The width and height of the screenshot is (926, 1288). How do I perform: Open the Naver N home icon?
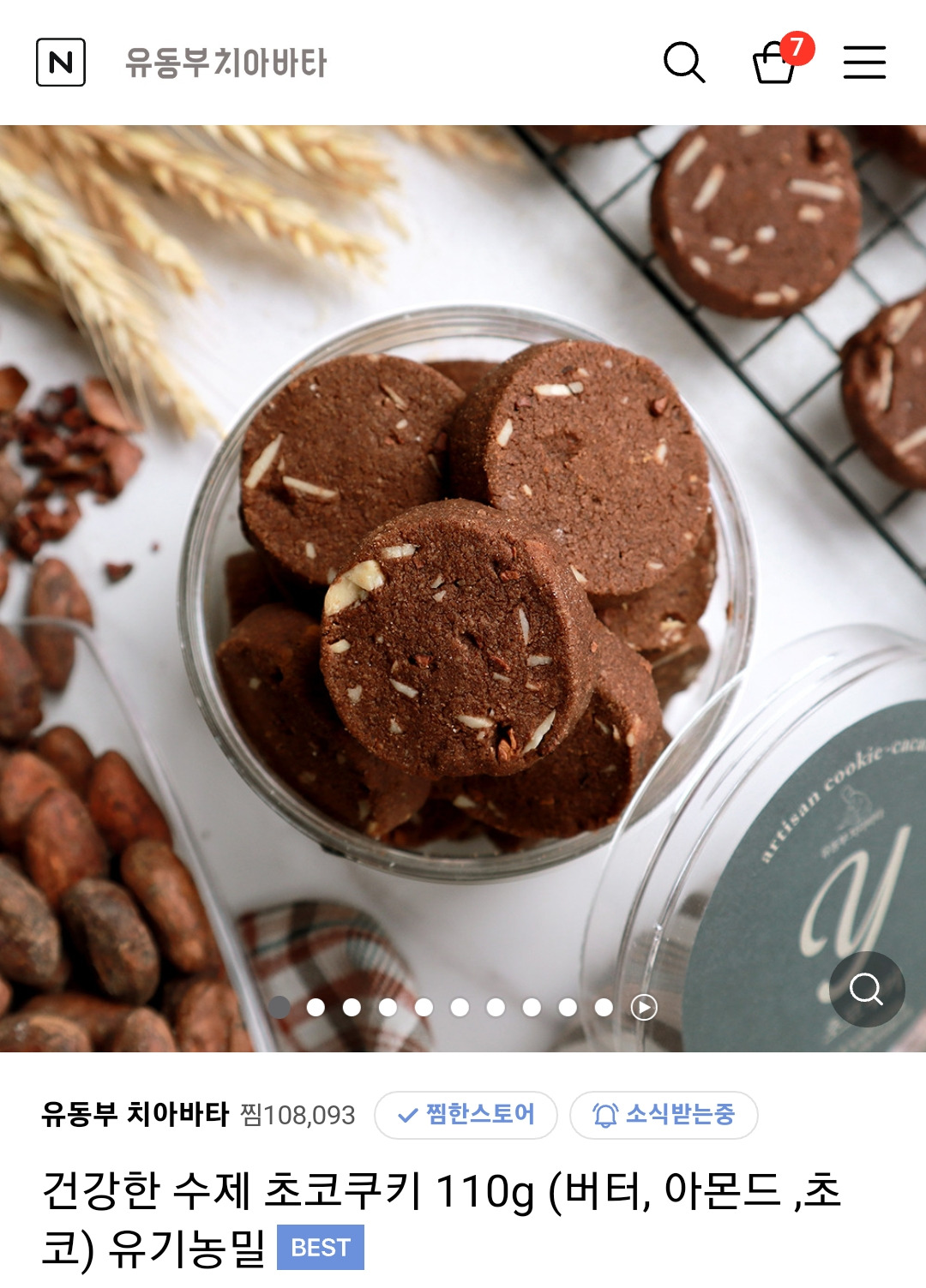(x=61, y=63)
